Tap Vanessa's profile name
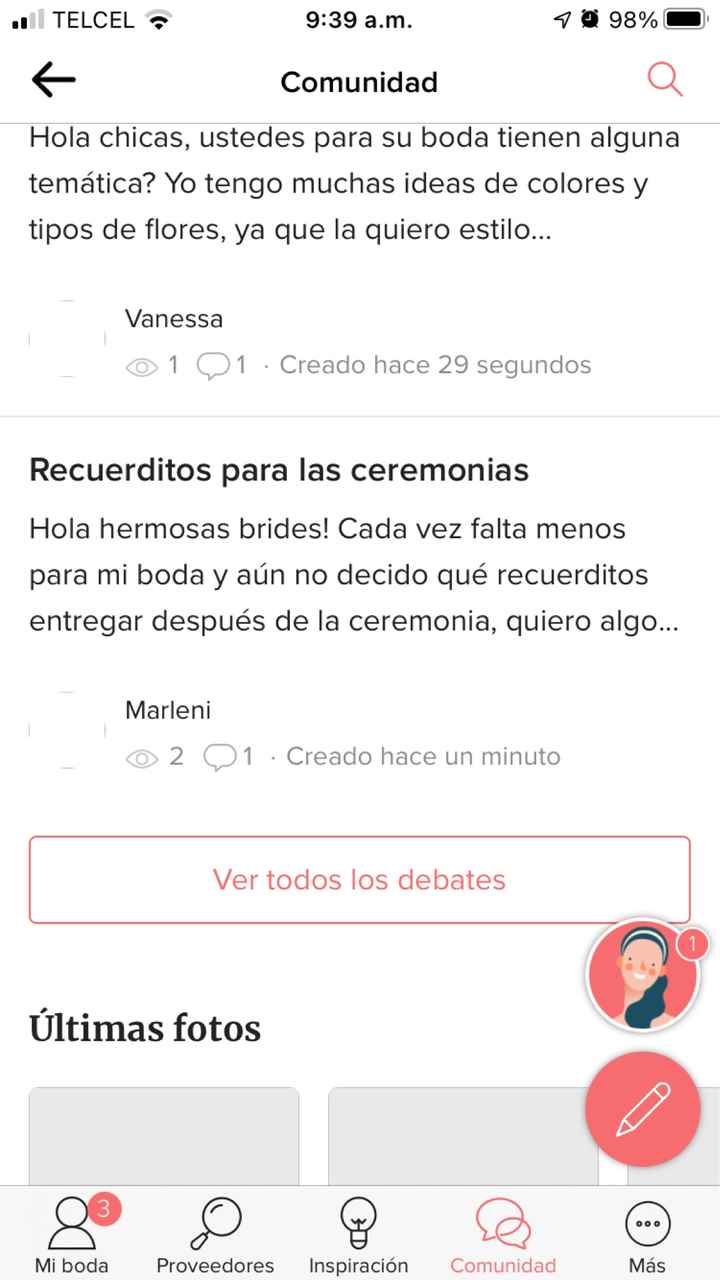Screen dimensions: 720x1280 click(174, 318)
